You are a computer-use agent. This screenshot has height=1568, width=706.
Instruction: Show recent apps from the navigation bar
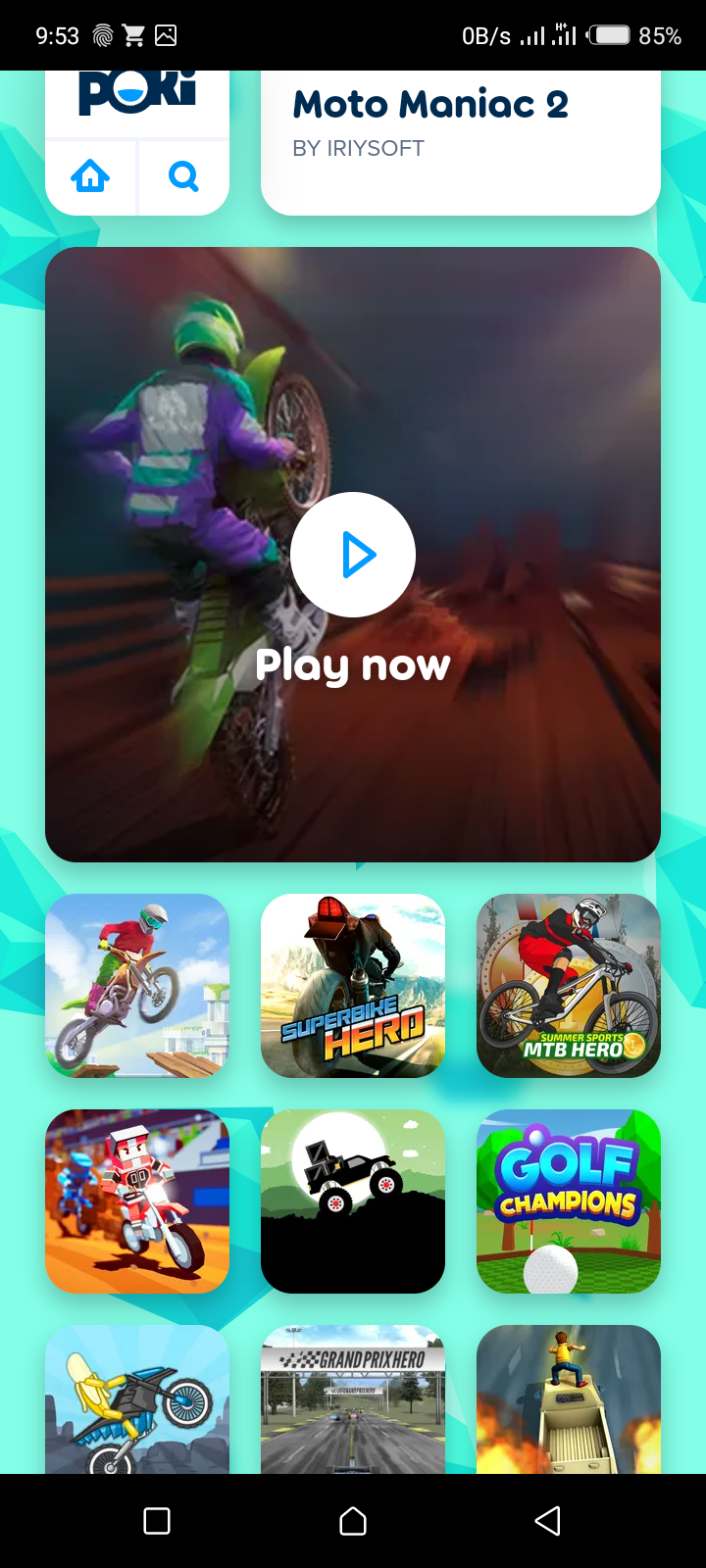click(x=157, y=1521)
